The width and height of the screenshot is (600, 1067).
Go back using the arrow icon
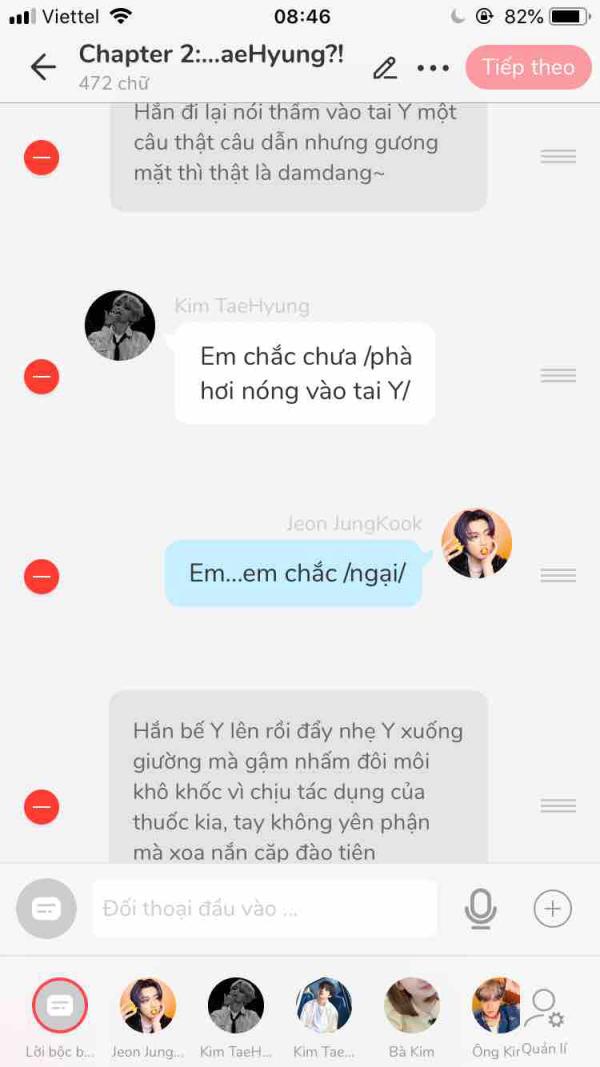tap(43, 67)
